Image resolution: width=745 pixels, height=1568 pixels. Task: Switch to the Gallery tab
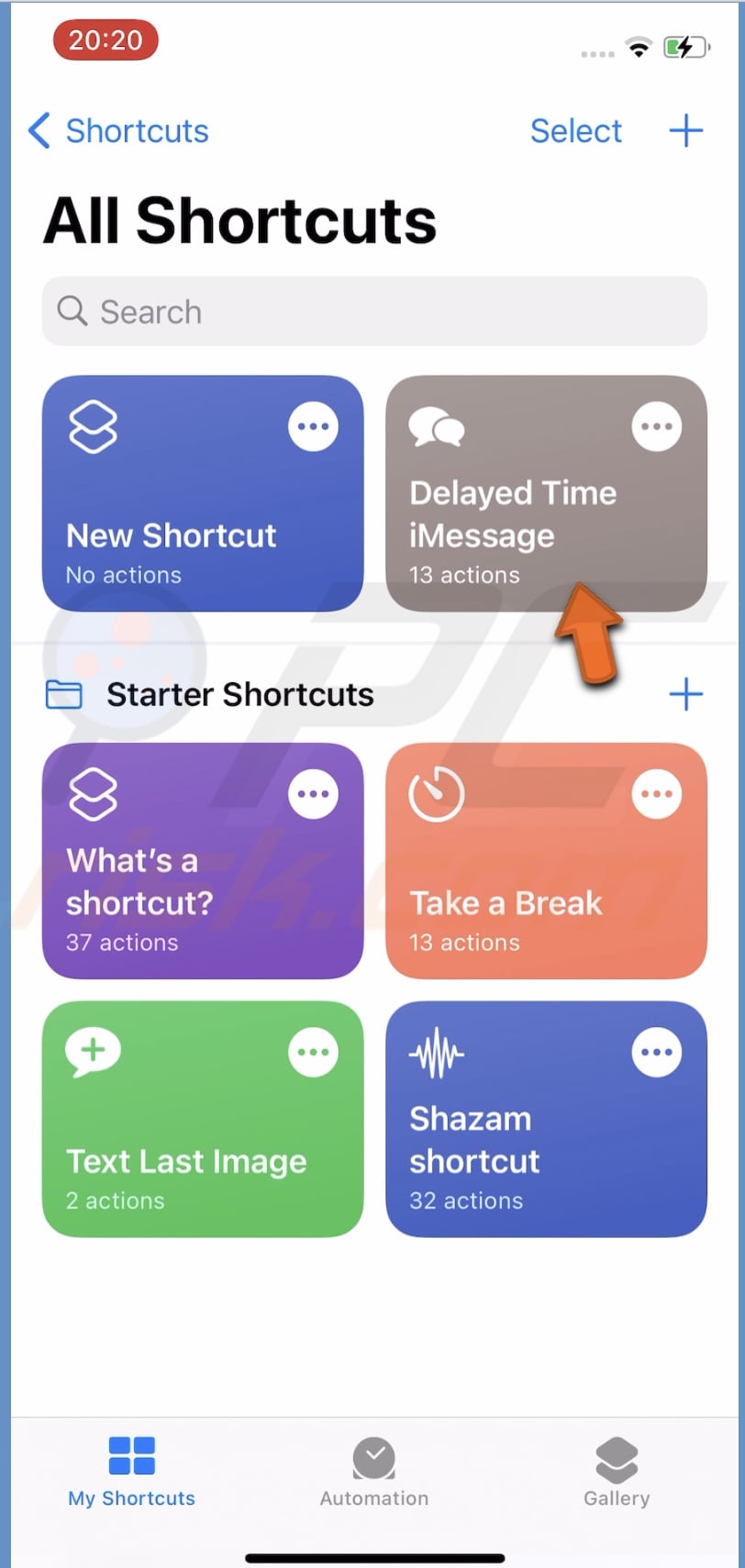[616, 1472]
